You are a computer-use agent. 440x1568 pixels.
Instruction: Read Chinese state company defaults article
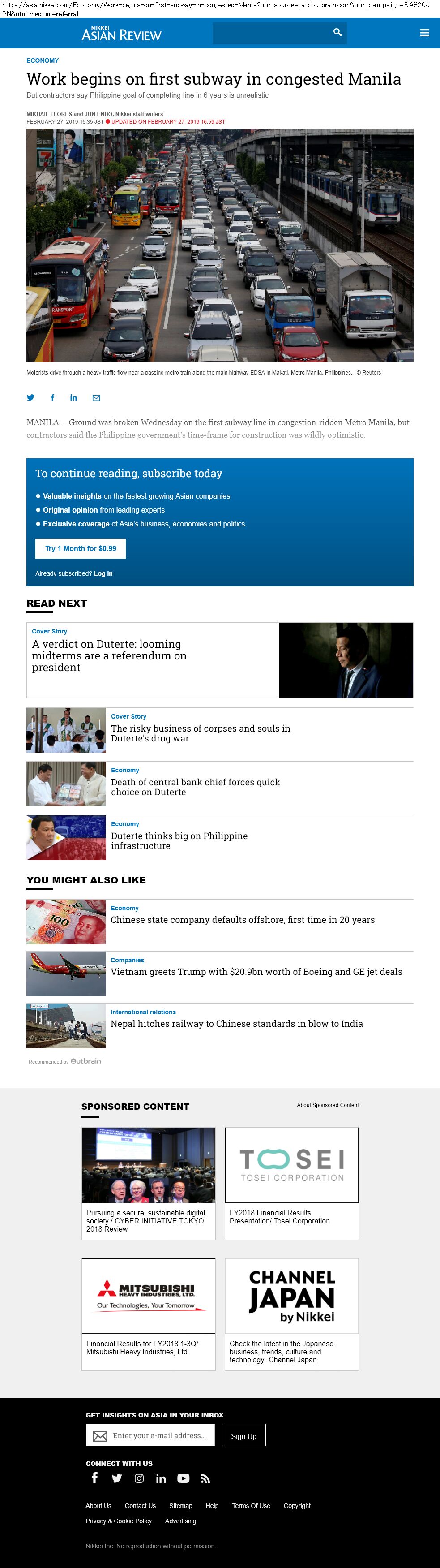click(x=242, y=920)
